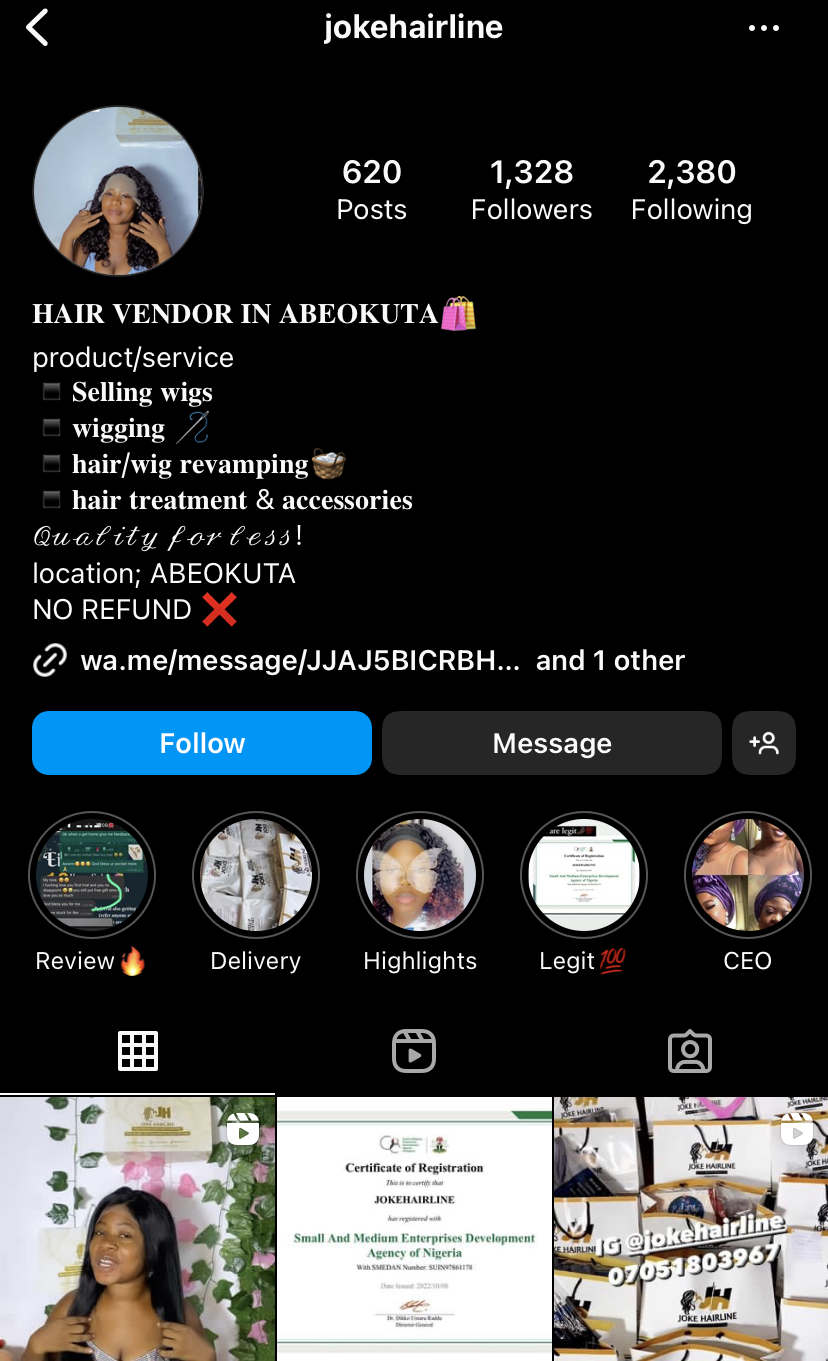View jokehairline's profile picture
The height and width of the screenshot is (1361, 828).
point(118,190)
